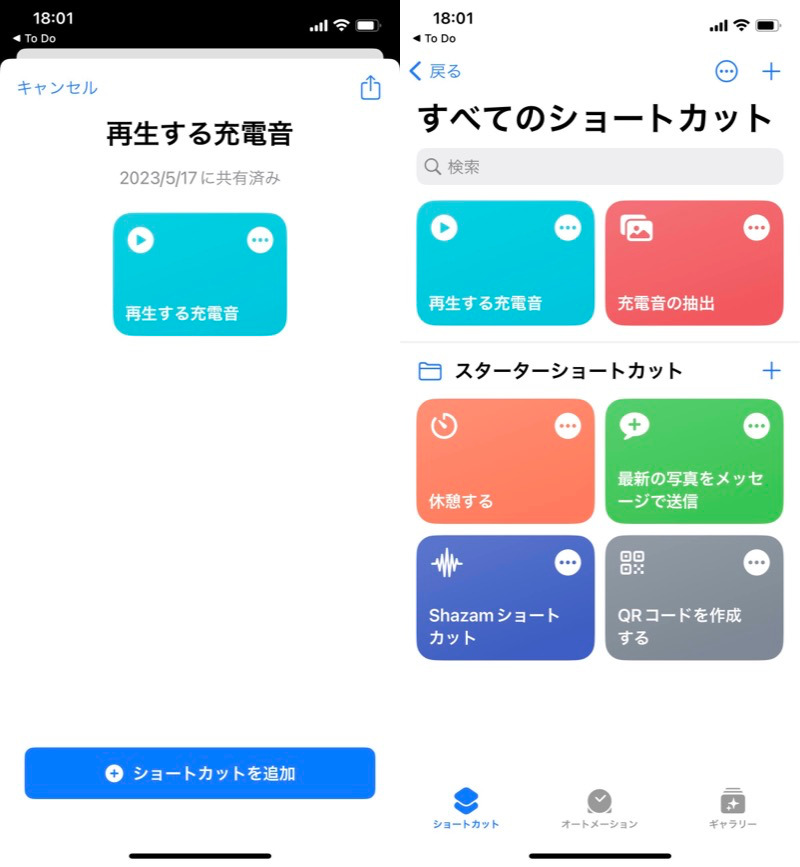Open options of 充電音の抽出 card
This screenshot has height=867, width=800.
coord(757,229)
